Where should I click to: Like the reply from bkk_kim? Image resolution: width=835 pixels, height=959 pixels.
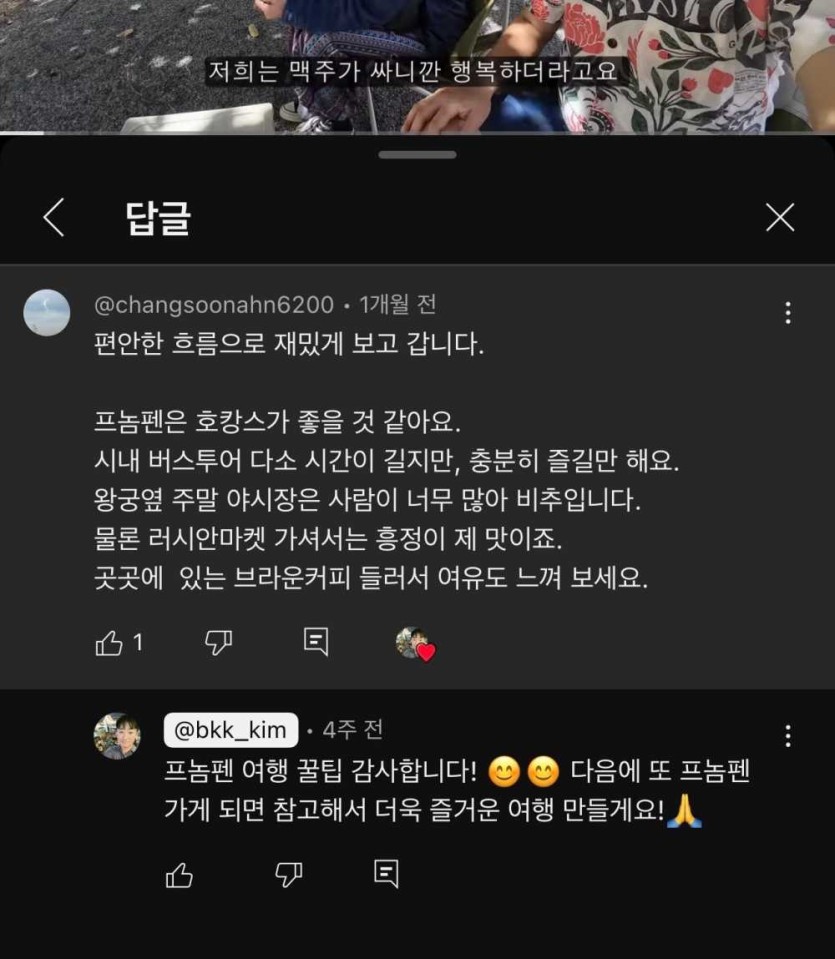(x=179, y=876)
